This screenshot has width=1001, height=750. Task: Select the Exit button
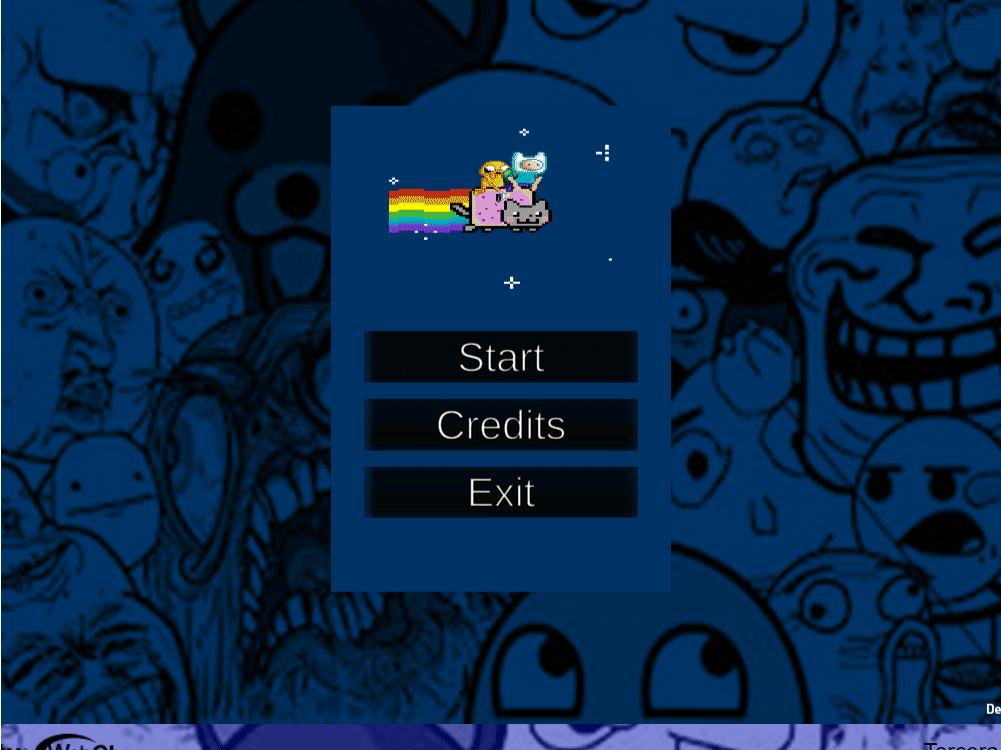501,492
